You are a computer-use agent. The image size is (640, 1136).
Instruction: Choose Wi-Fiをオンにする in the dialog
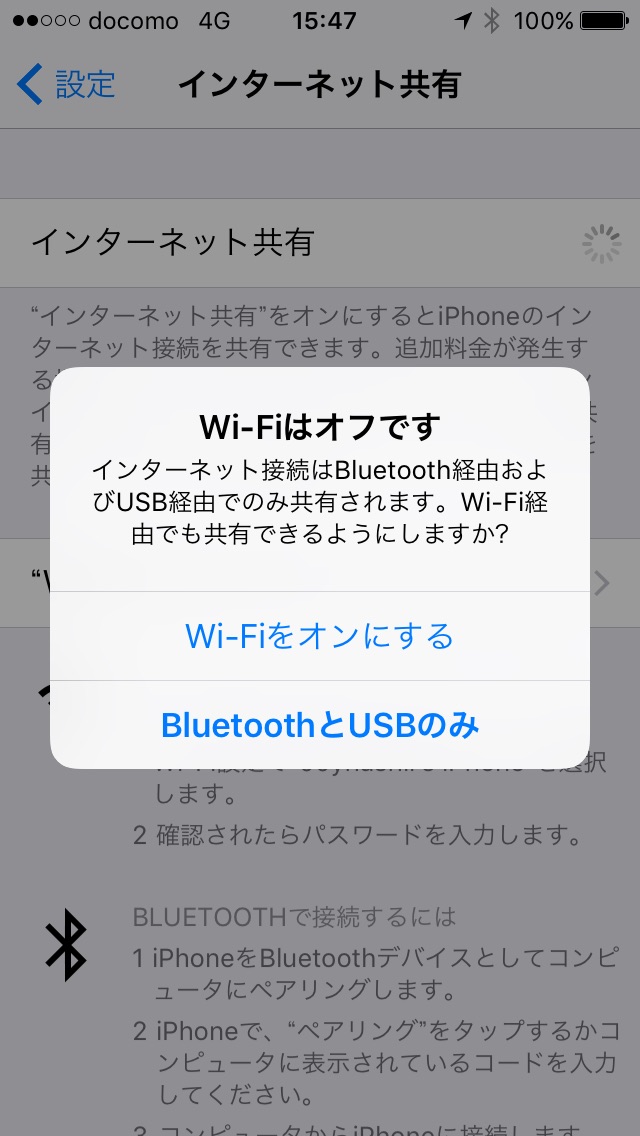[x=320, y=636]
